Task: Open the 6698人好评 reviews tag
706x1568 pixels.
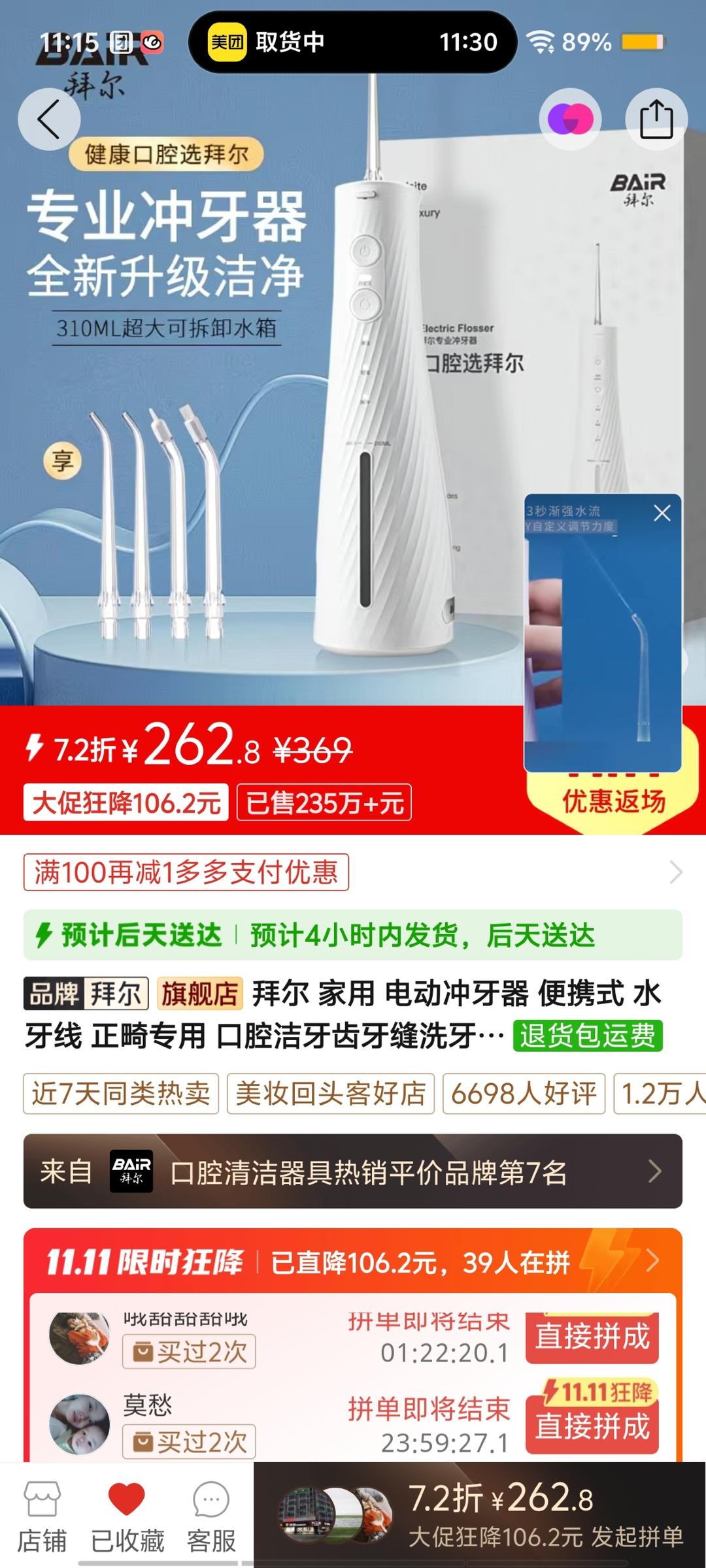Action: (524, 1093)
